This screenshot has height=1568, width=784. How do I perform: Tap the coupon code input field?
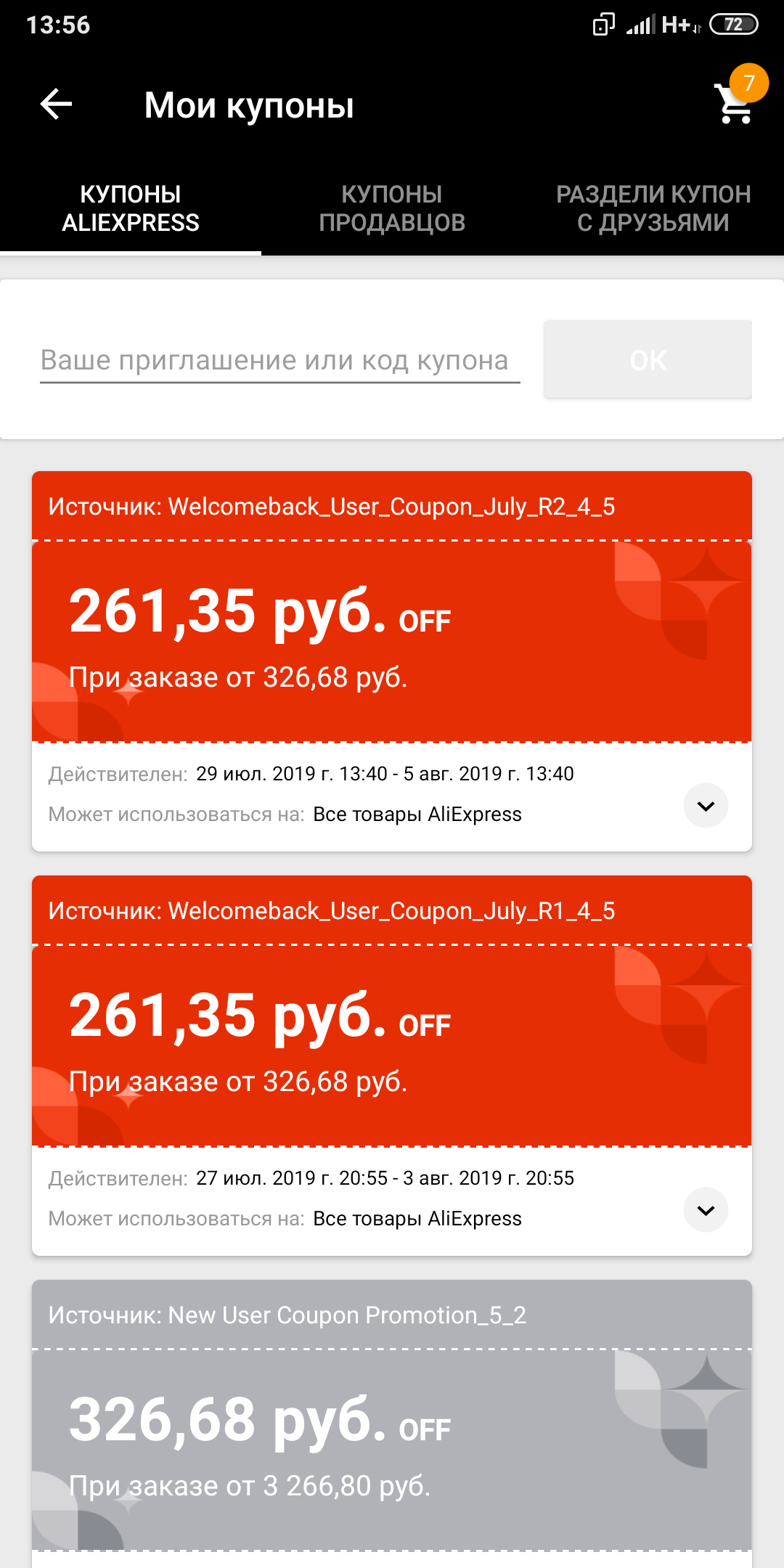point(280,360)
